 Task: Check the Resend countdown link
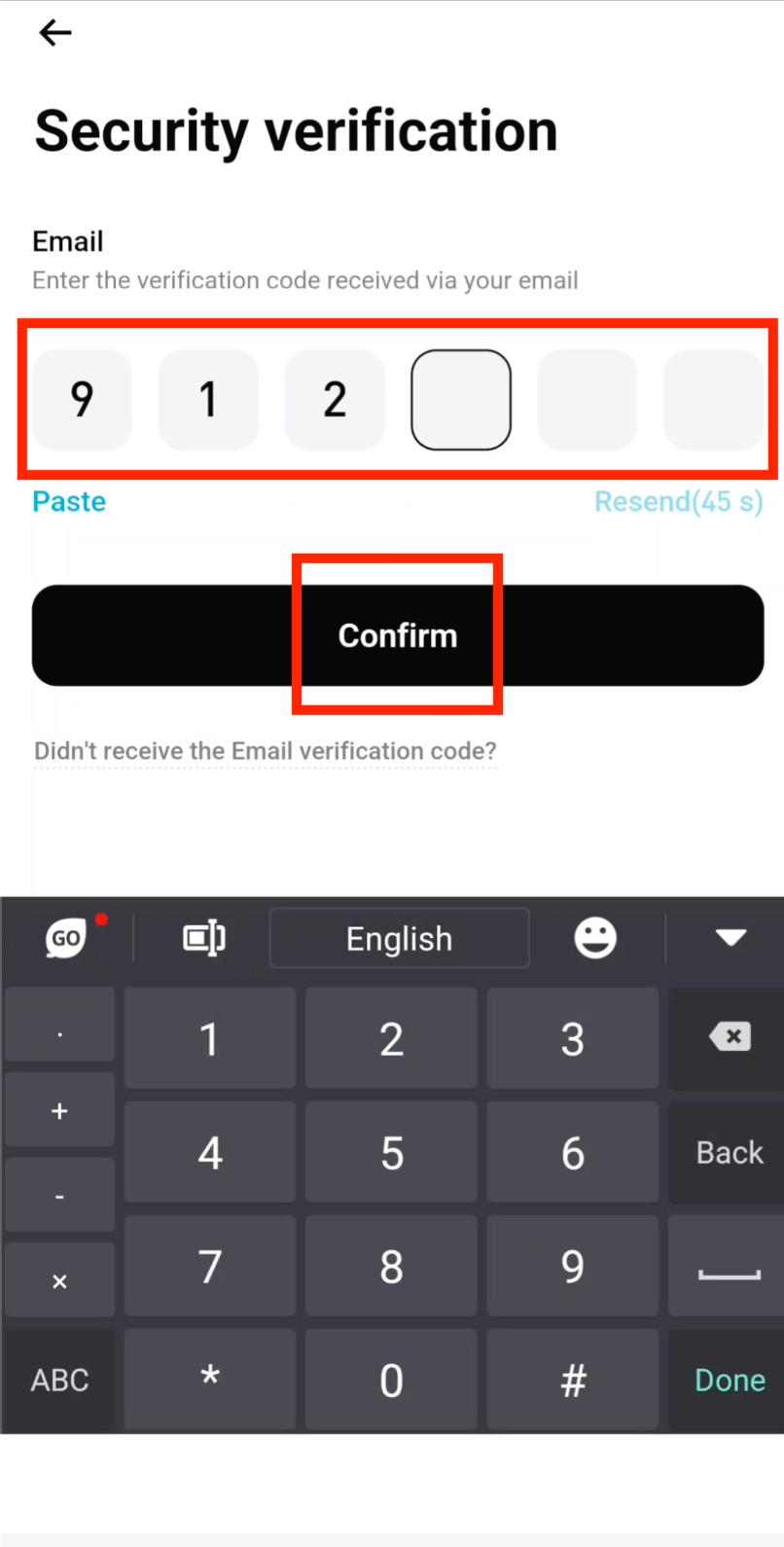tap(678, 501)
